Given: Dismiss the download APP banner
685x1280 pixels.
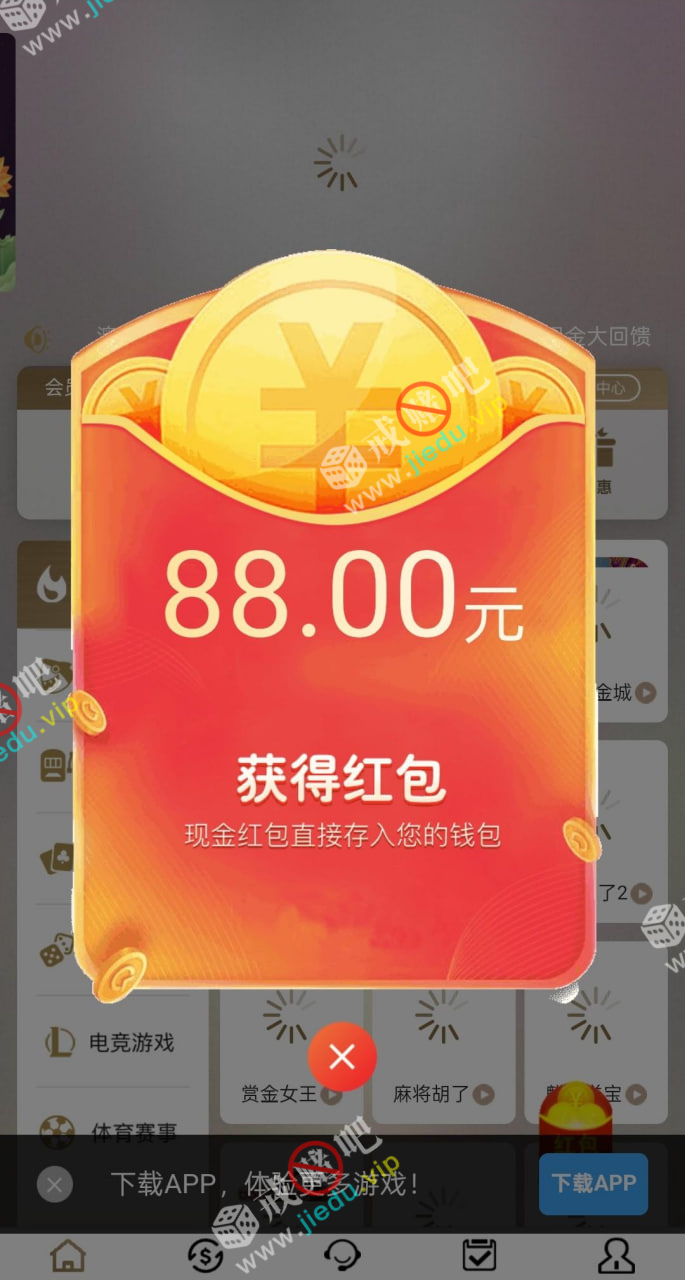Looking at the screenshot, I should (x=54, y=1185).
